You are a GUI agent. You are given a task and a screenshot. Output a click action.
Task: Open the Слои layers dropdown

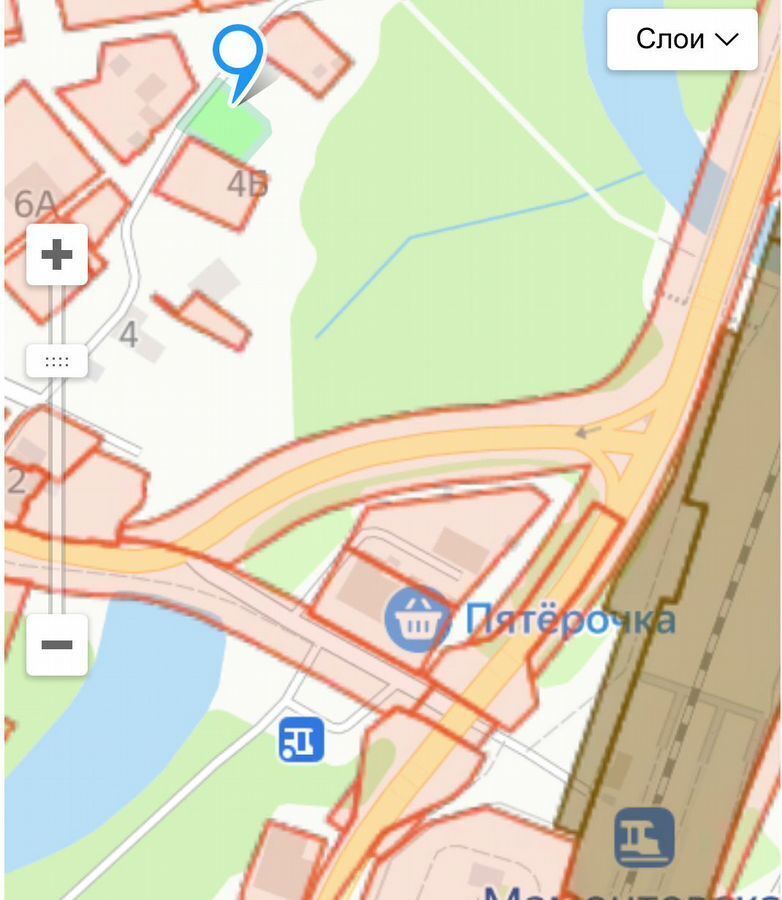683,40
